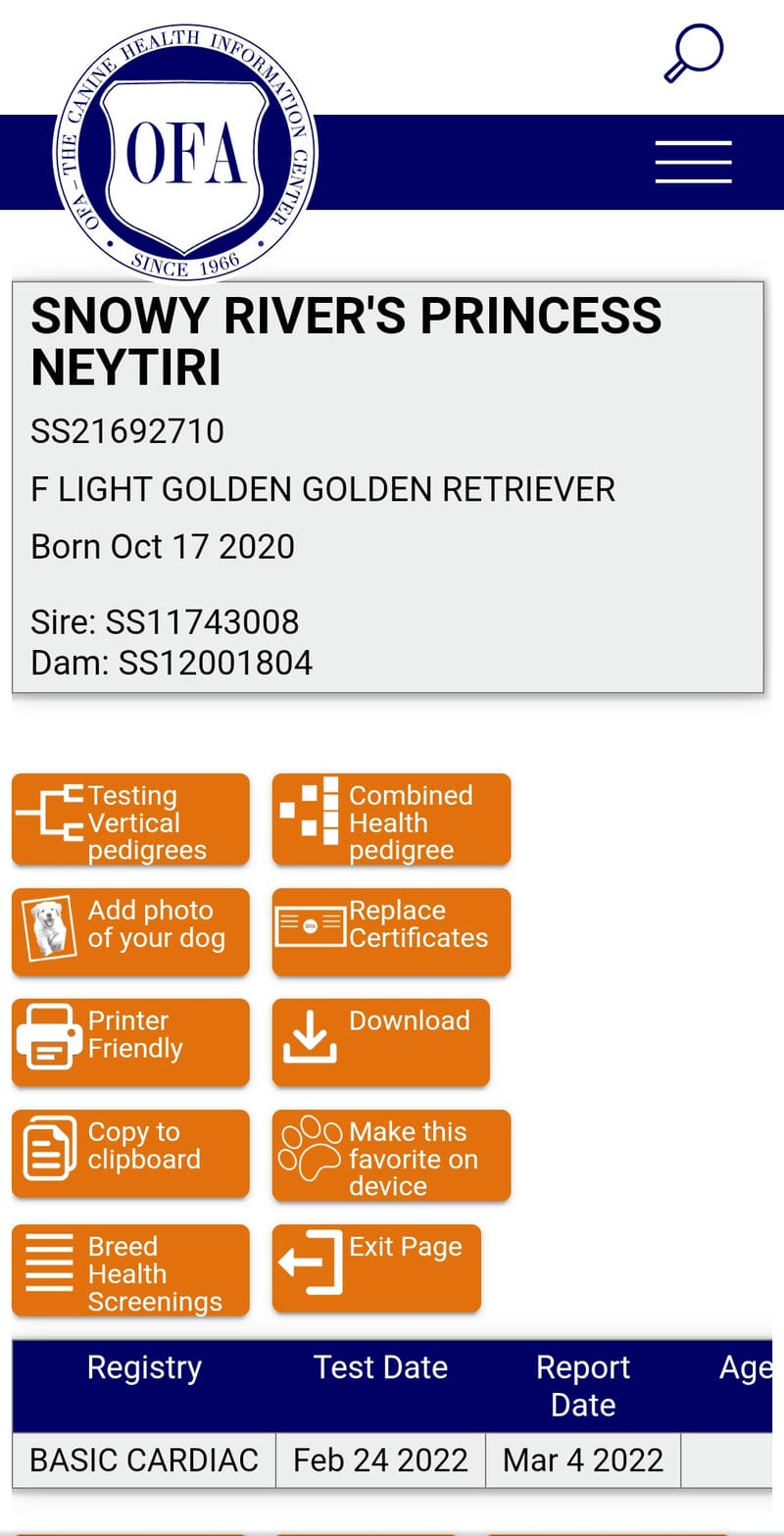Viewport: 784px width, 1536px height.
Task: Open Testing Vertical pedigrees
Action: [130, 820]
